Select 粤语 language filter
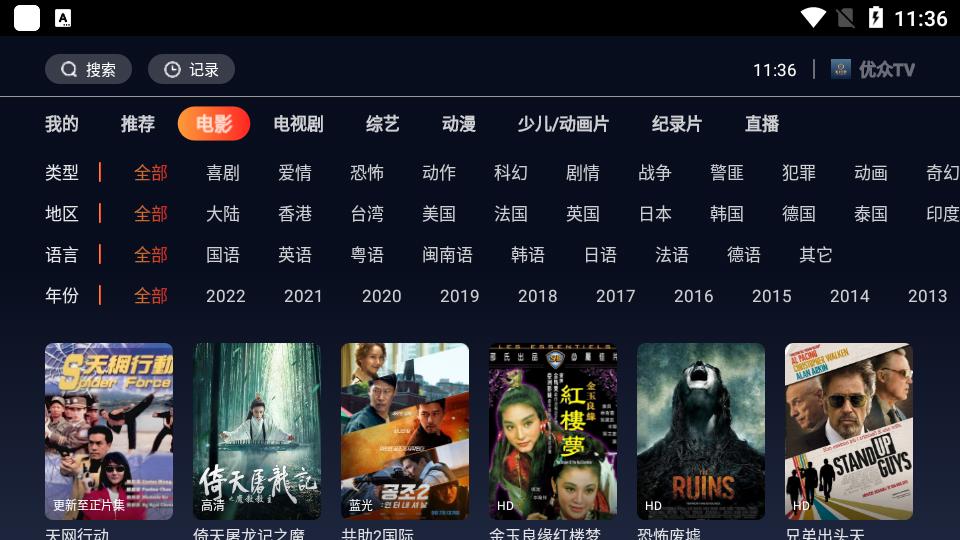960x540 pixels. point(367,255)
